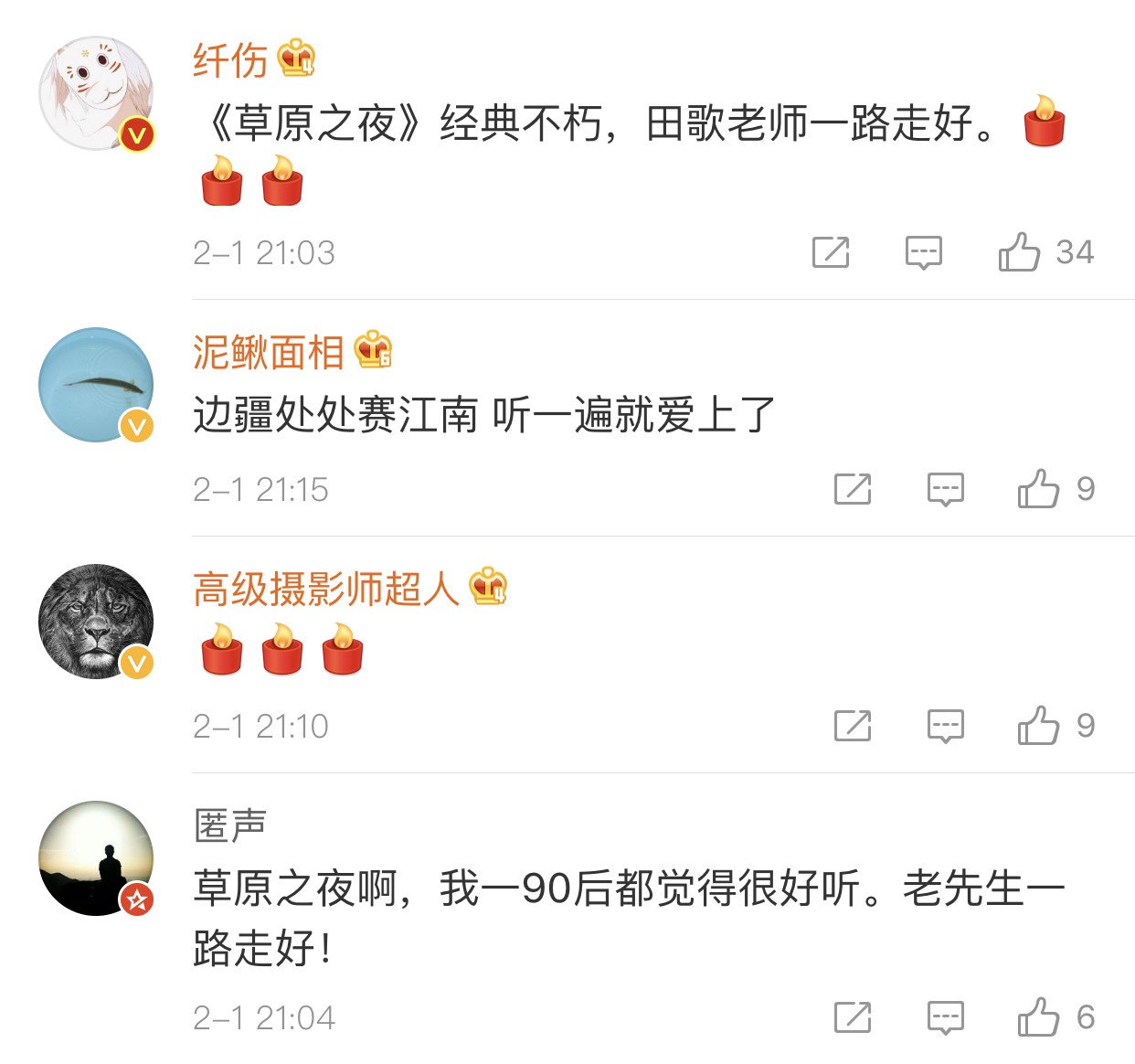This screenshot has width=1135, height=1064.
Task: Repost 纤伤's comment
Action: pyautogui.click(x=831, y=252)
